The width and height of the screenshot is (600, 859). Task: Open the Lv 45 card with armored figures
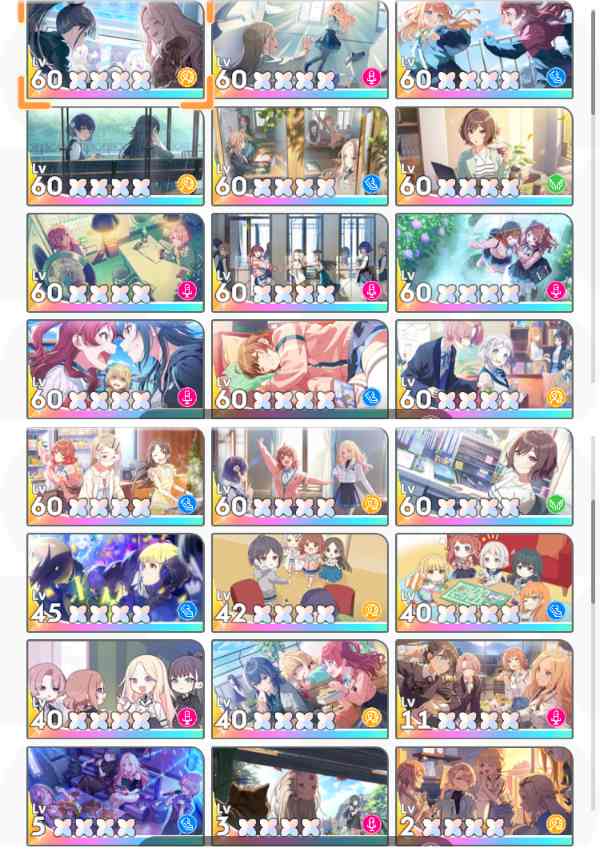pos(115,582)
